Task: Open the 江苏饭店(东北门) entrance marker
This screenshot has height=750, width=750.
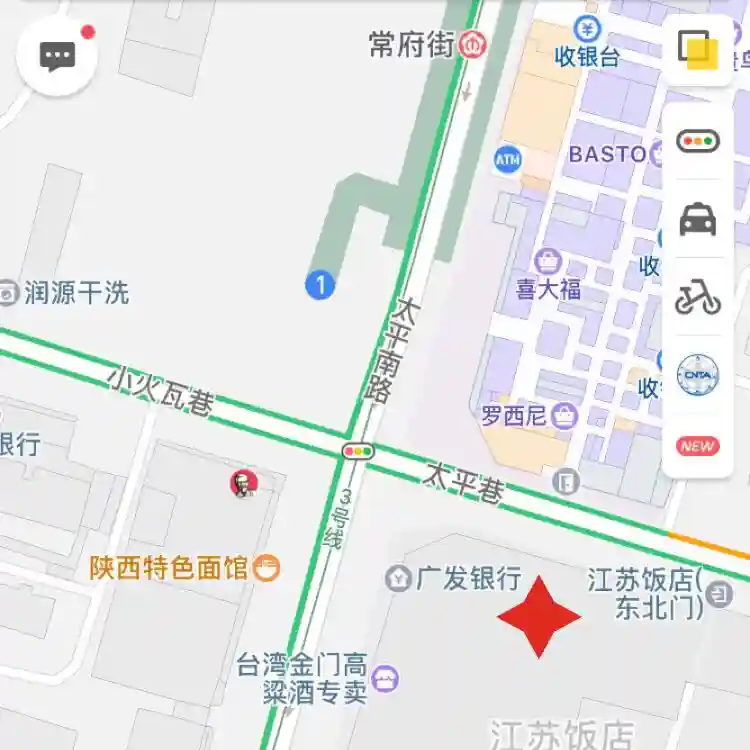Action: [718, 594]
